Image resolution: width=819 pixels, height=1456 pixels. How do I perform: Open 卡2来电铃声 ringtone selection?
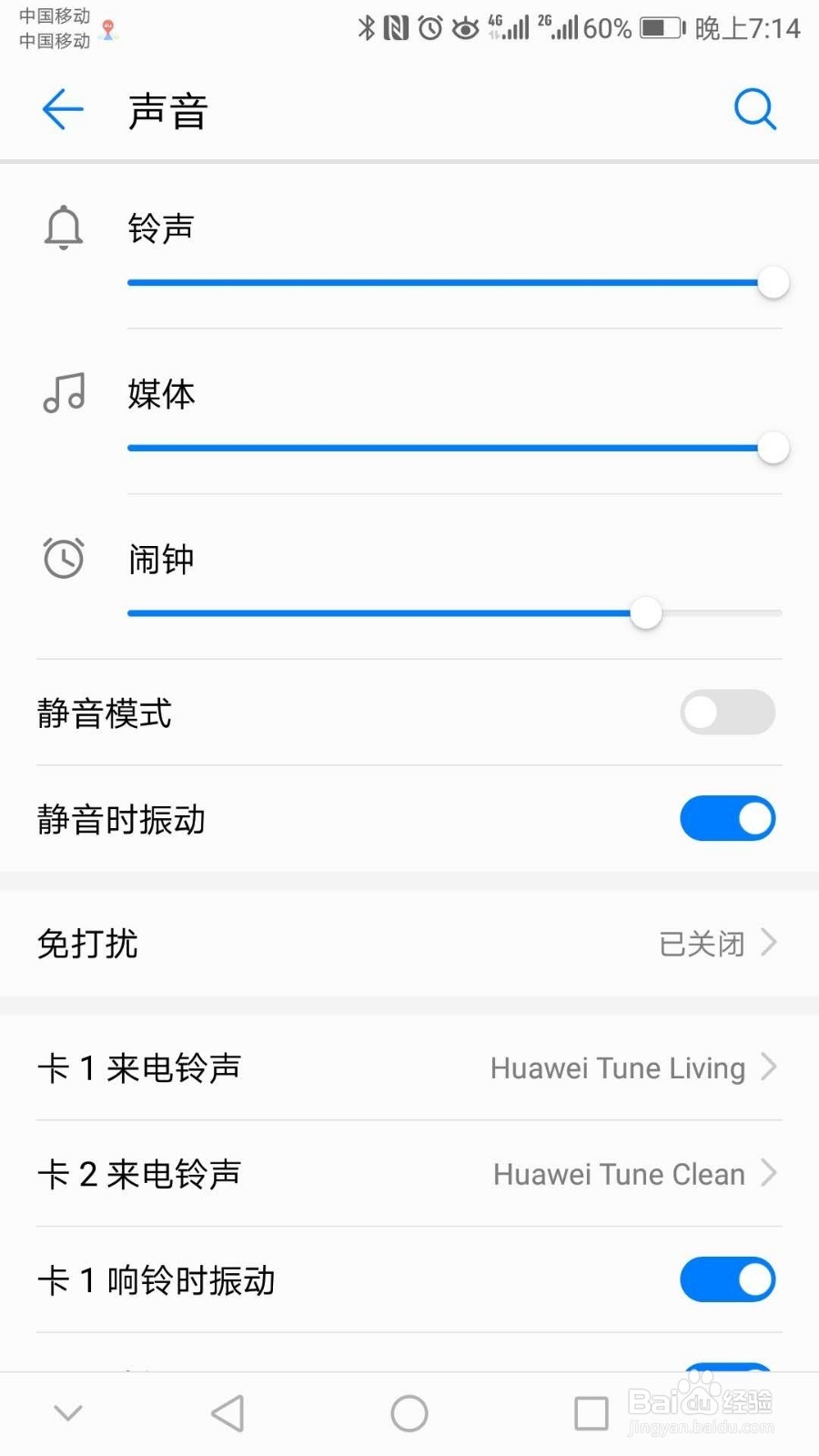[409, 1174]
